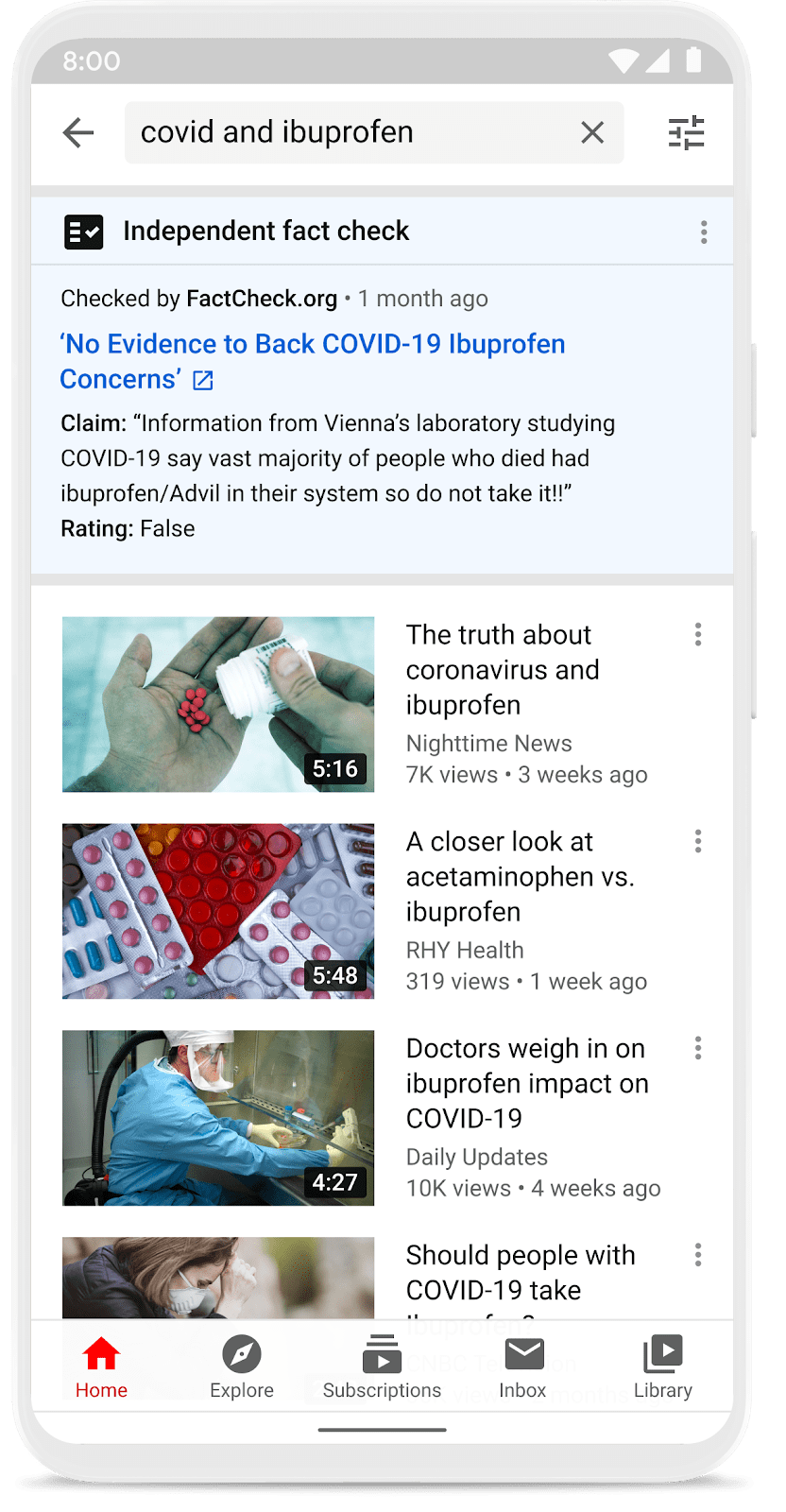786x1512 pixels.
Task: Play The truth about coronavirus and ibuprofen
Action: tap(218, 704)
